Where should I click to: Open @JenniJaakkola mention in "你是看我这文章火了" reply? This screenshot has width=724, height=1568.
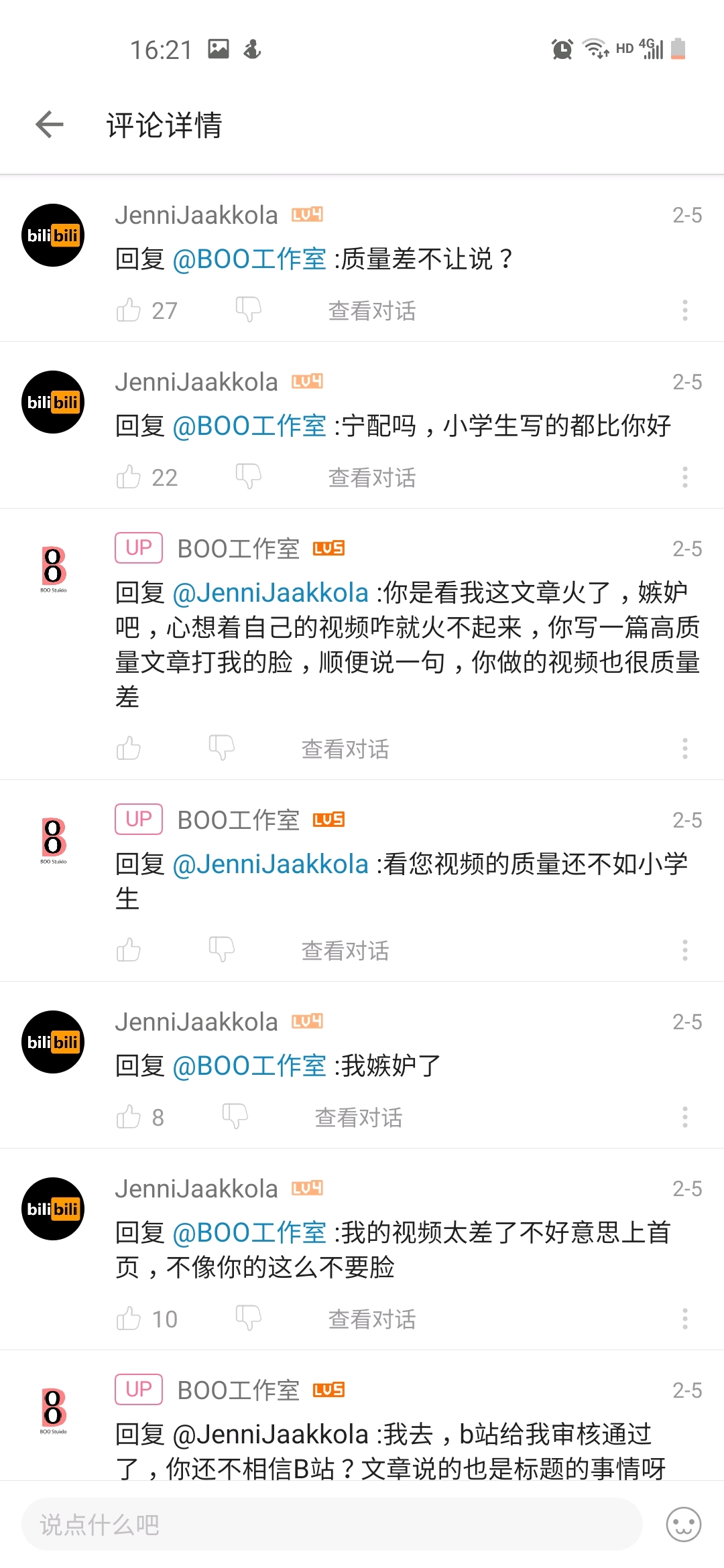coord(271,592)
